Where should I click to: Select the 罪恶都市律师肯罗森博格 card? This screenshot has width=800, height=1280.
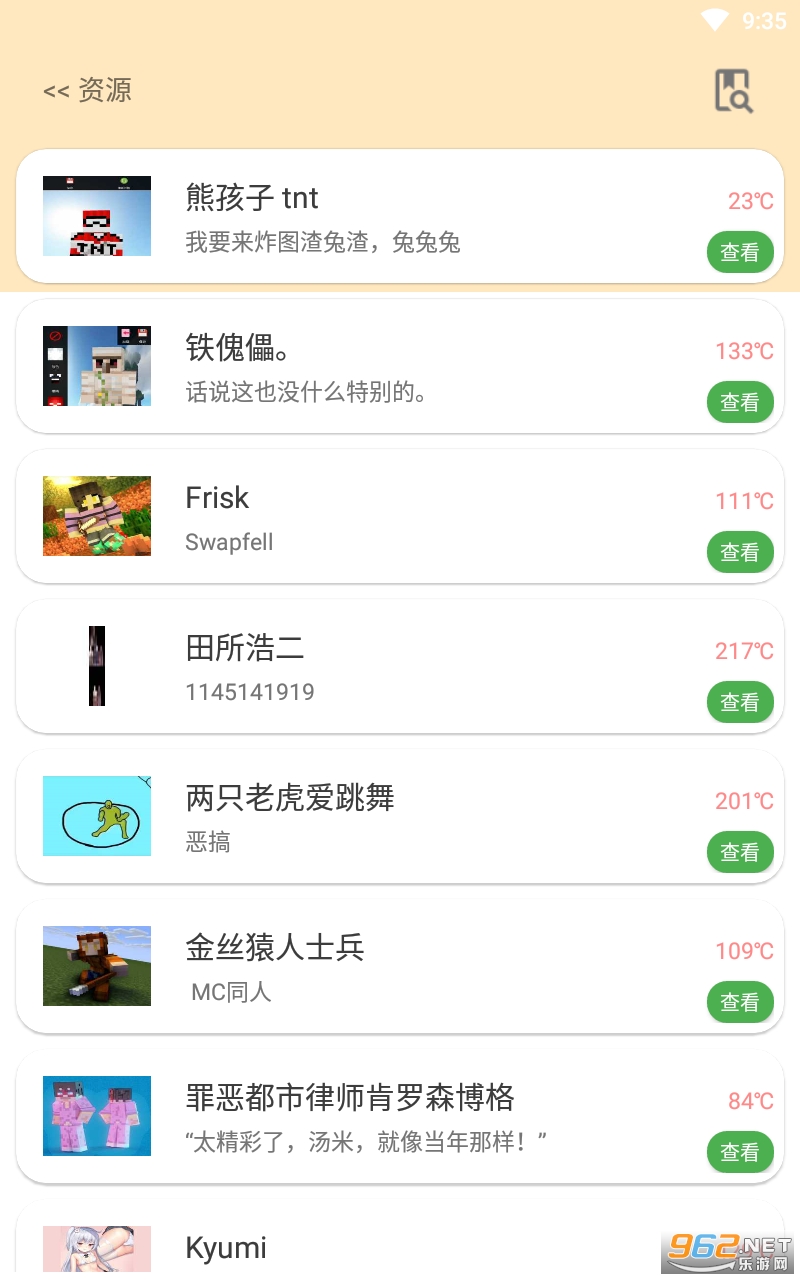point(400,1116)
